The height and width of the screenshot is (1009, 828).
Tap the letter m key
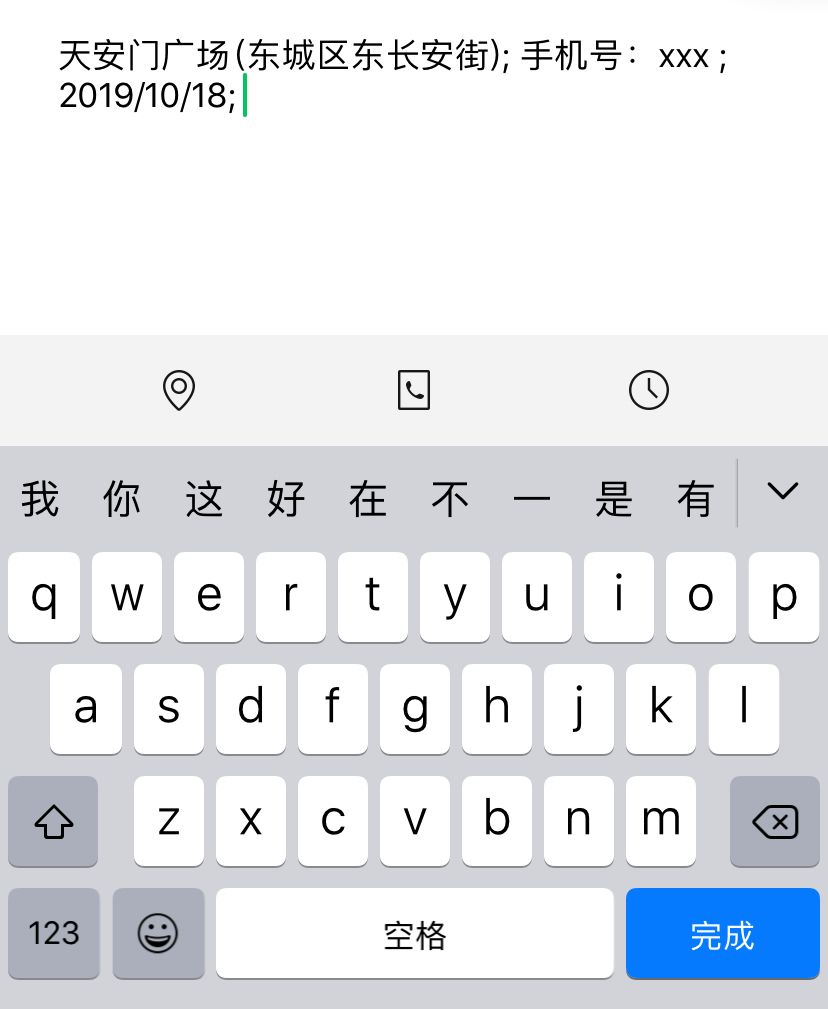[661, 821]
